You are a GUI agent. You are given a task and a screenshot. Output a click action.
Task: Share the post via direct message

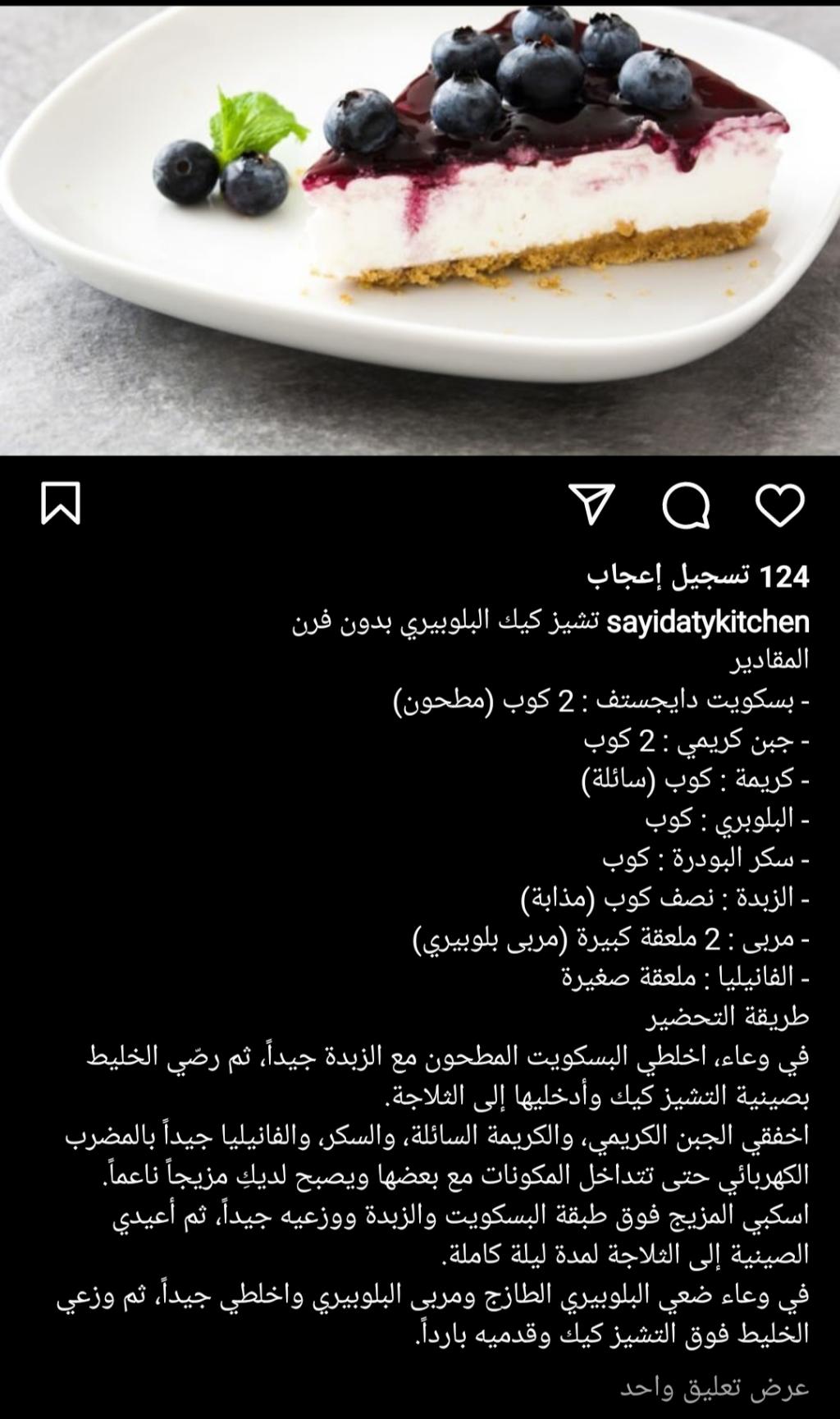pos(591,504)
